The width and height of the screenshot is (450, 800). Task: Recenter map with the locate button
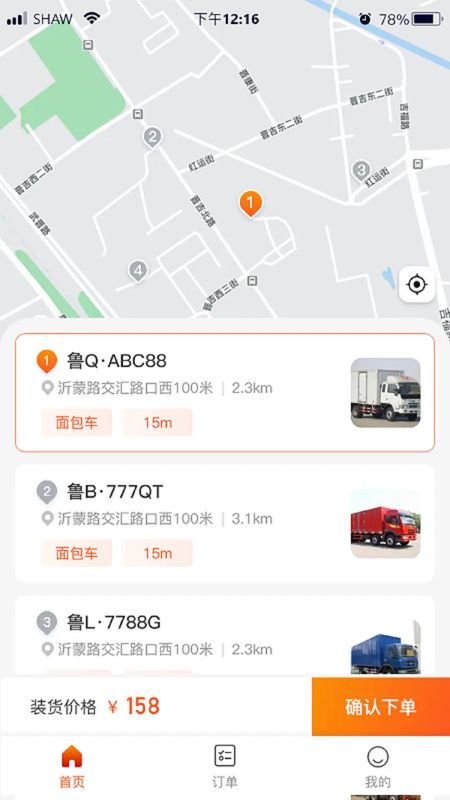click(x=417, y=284)
